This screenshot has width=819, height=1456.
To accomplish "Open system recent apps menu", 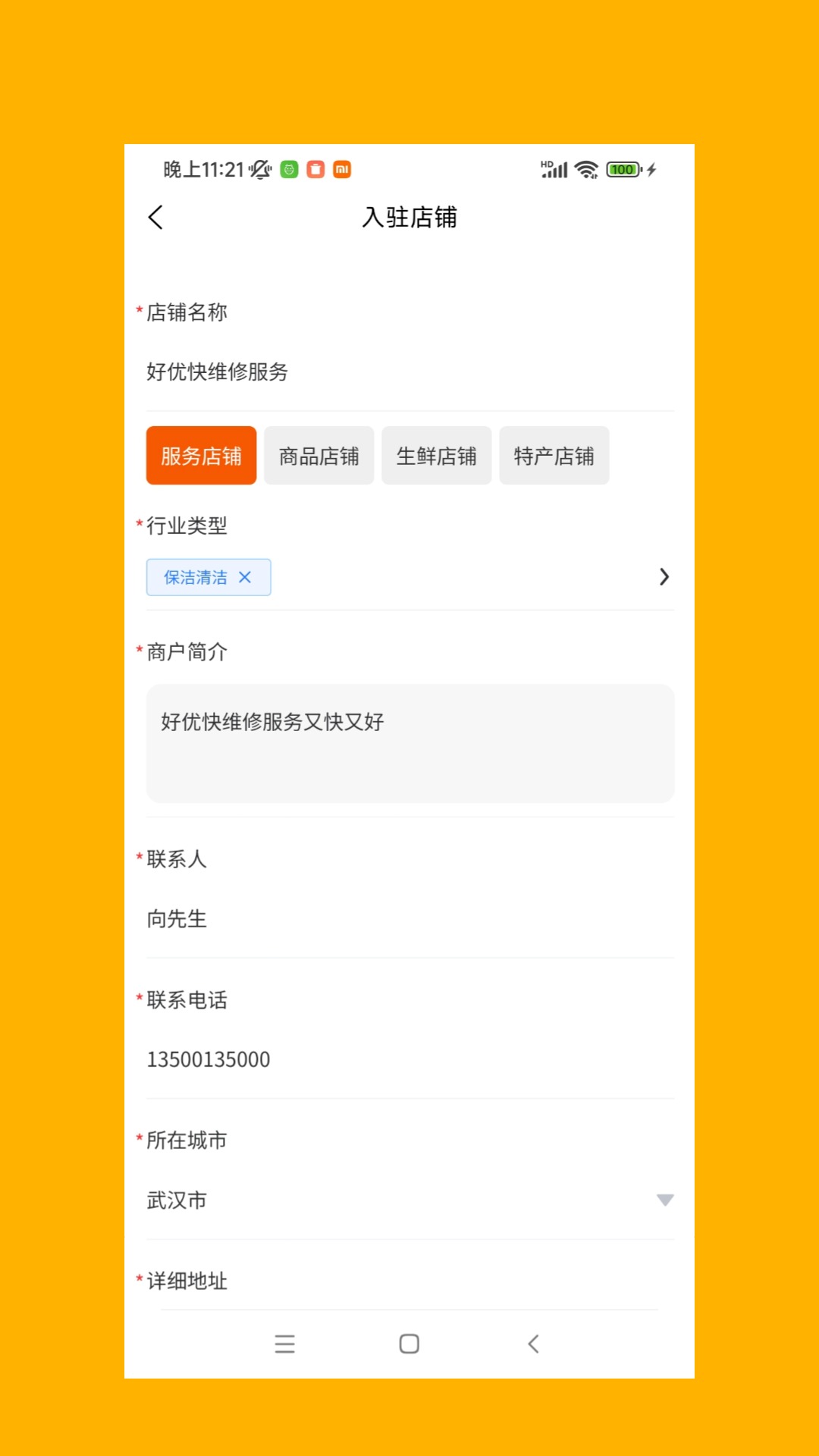I will click(x=284, y=1344).
